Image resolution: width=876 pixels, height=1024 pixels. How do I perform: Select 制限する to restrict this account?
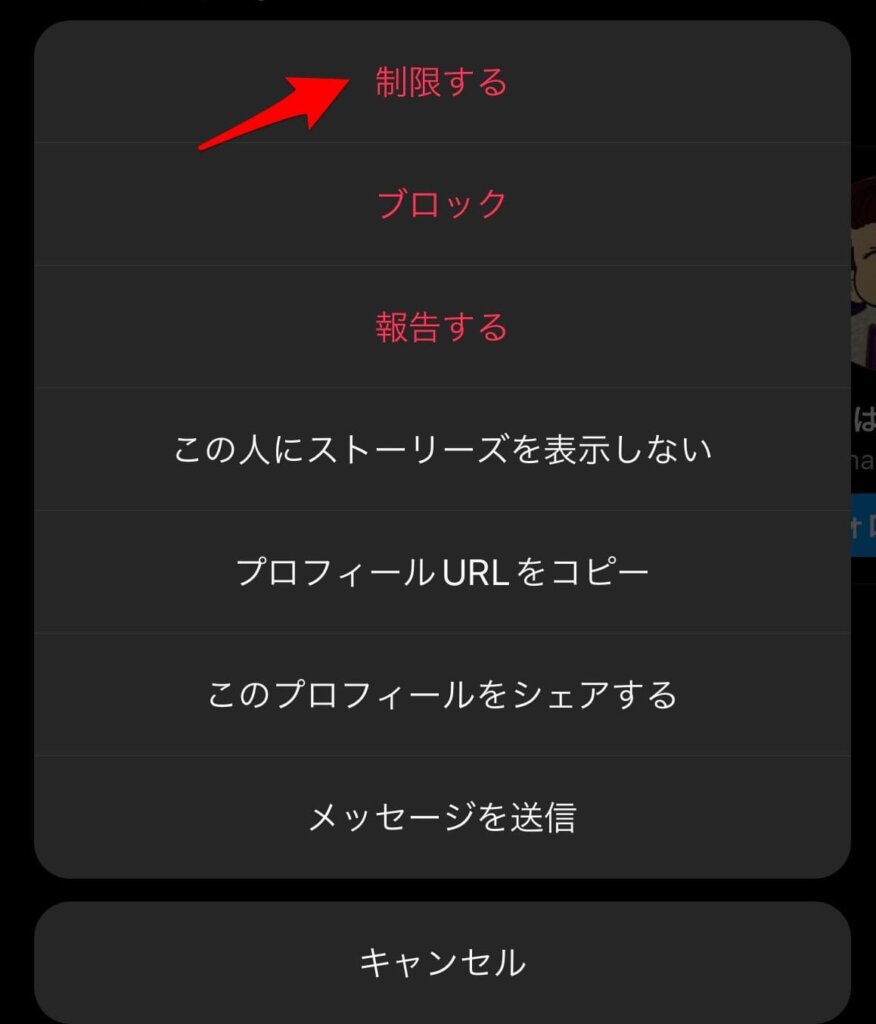[x=442, y=82]
